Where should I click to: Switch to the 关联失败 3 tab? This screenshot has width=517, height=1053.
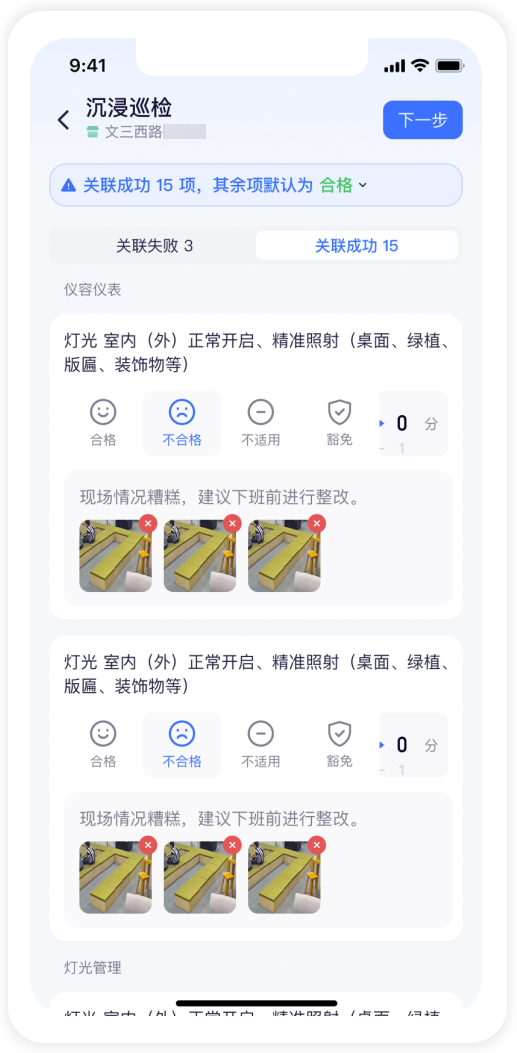(154, 246)
